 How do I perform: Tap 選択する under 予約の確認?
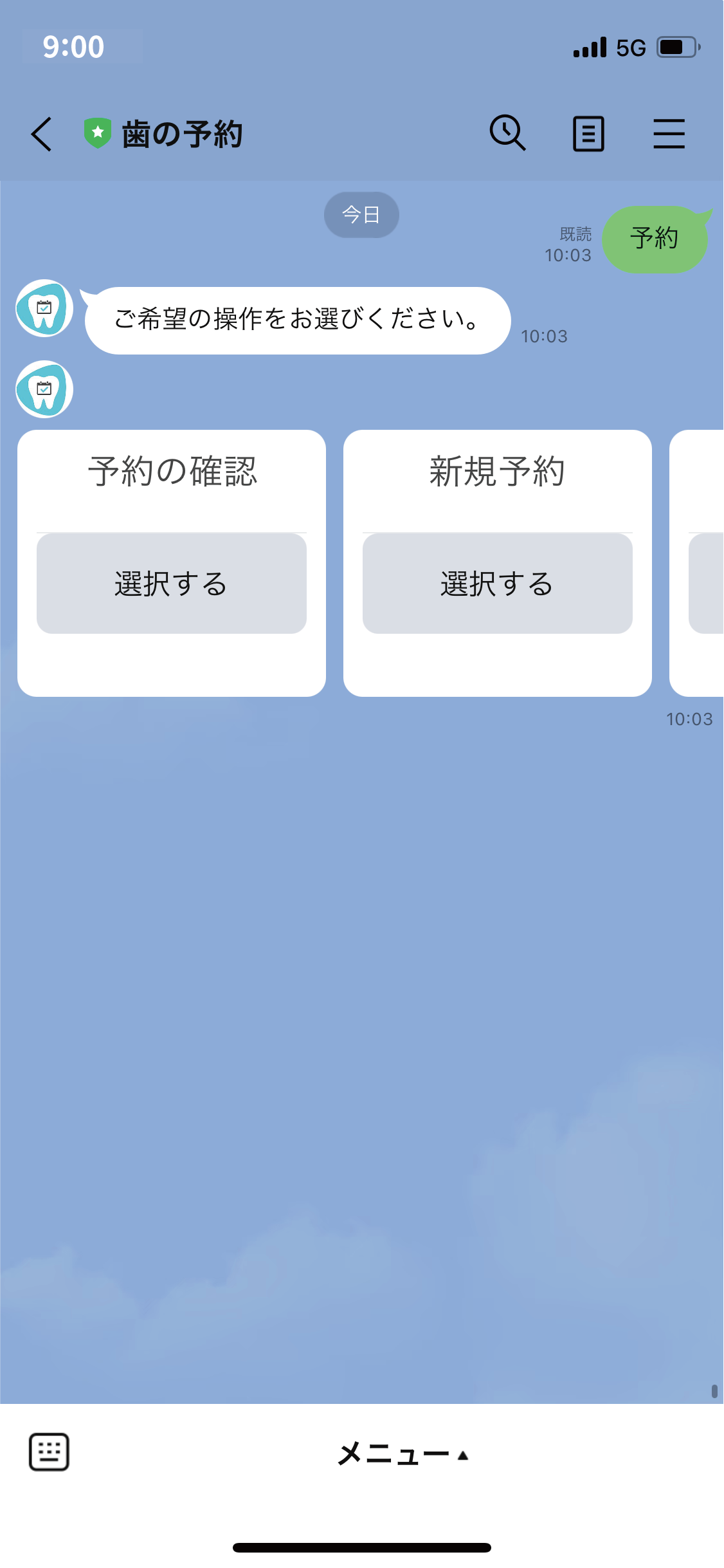[x=172, y=584]
